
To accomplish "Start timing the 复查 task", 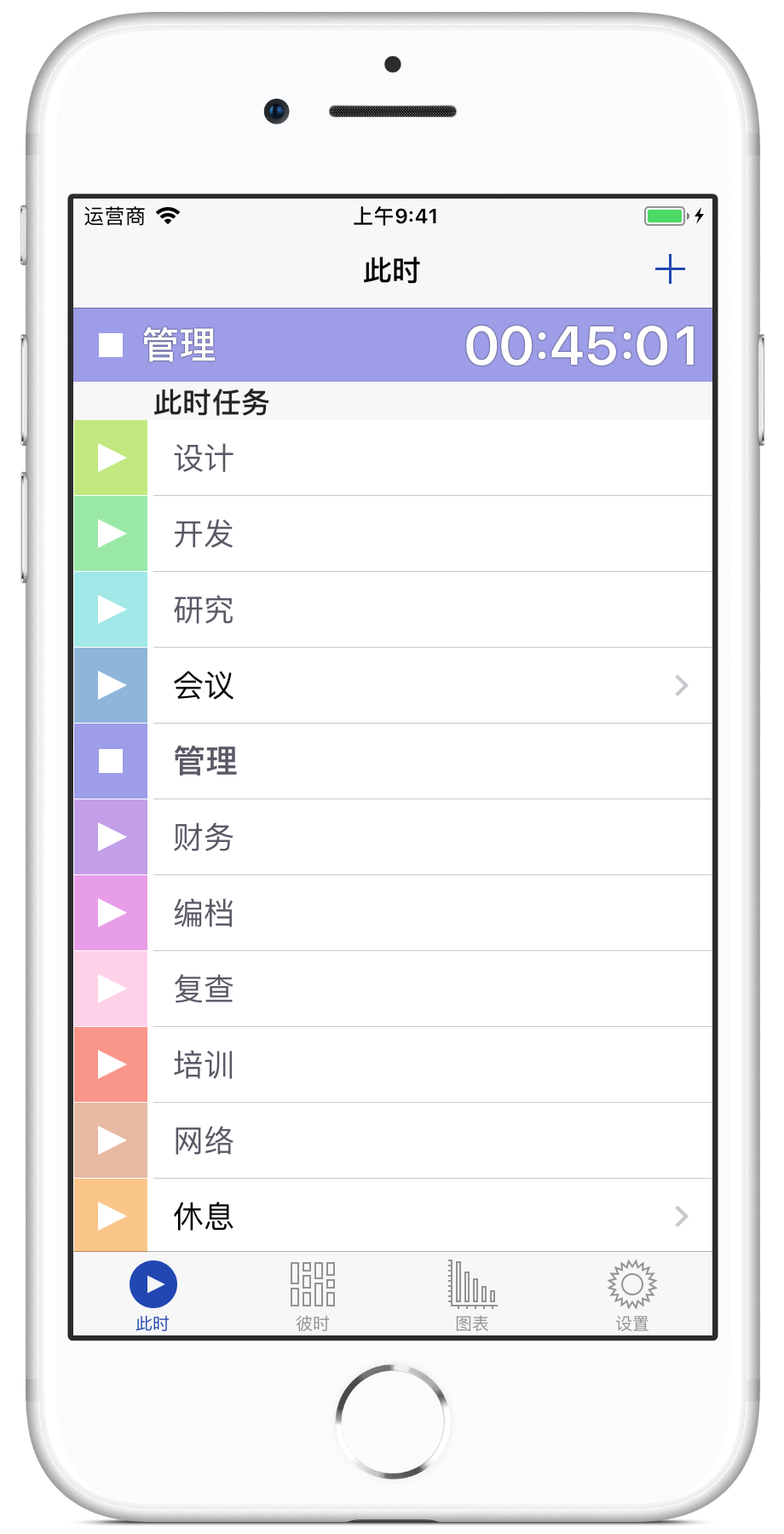I will point(111,989).
